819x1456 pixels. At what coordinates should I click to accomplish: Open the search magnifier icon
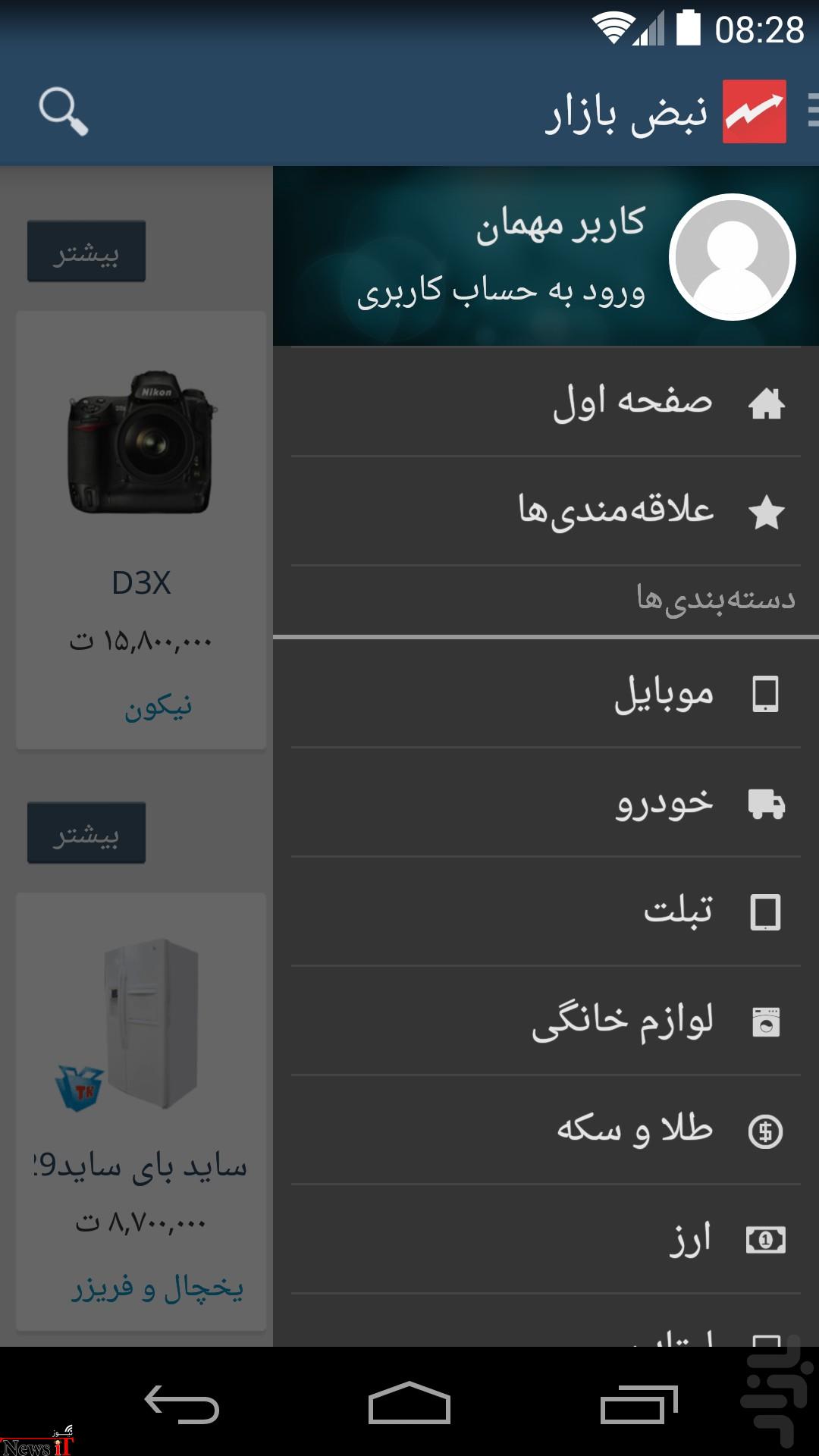coord(64,111)
